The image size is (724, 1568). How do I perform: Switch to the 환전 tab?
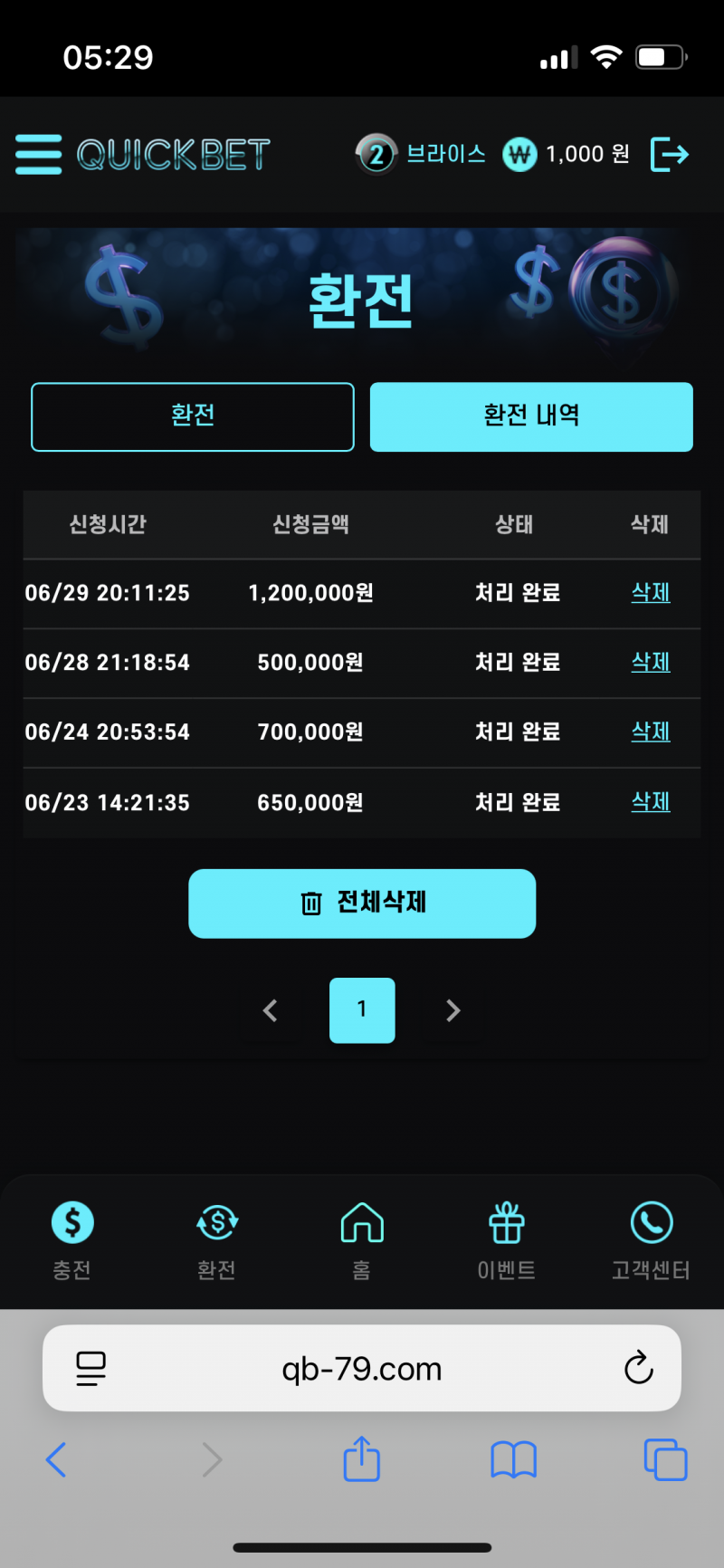coord(193,416)
